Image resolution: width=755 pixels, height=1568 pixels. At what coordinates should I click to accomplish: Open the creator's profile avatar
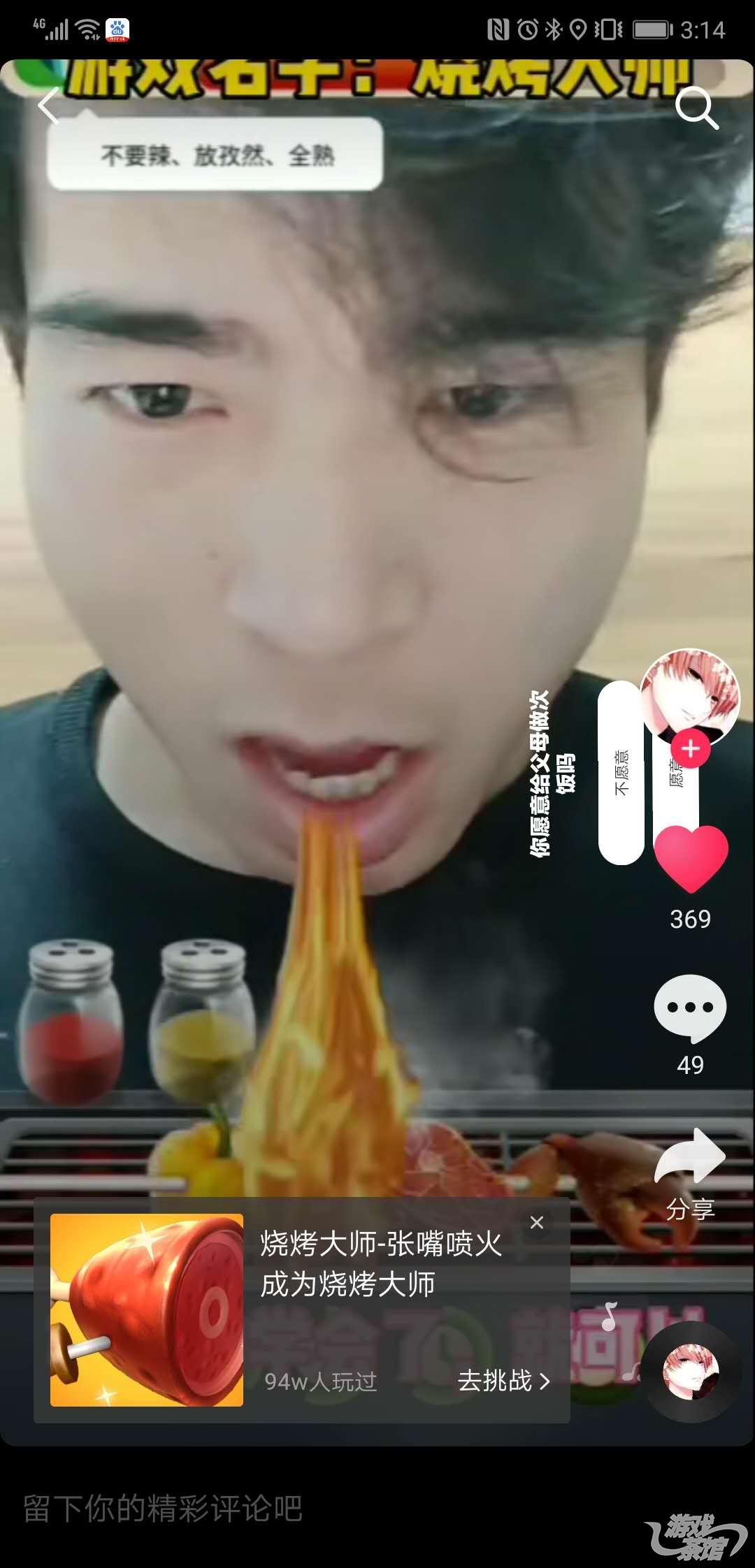click(689, 695)
